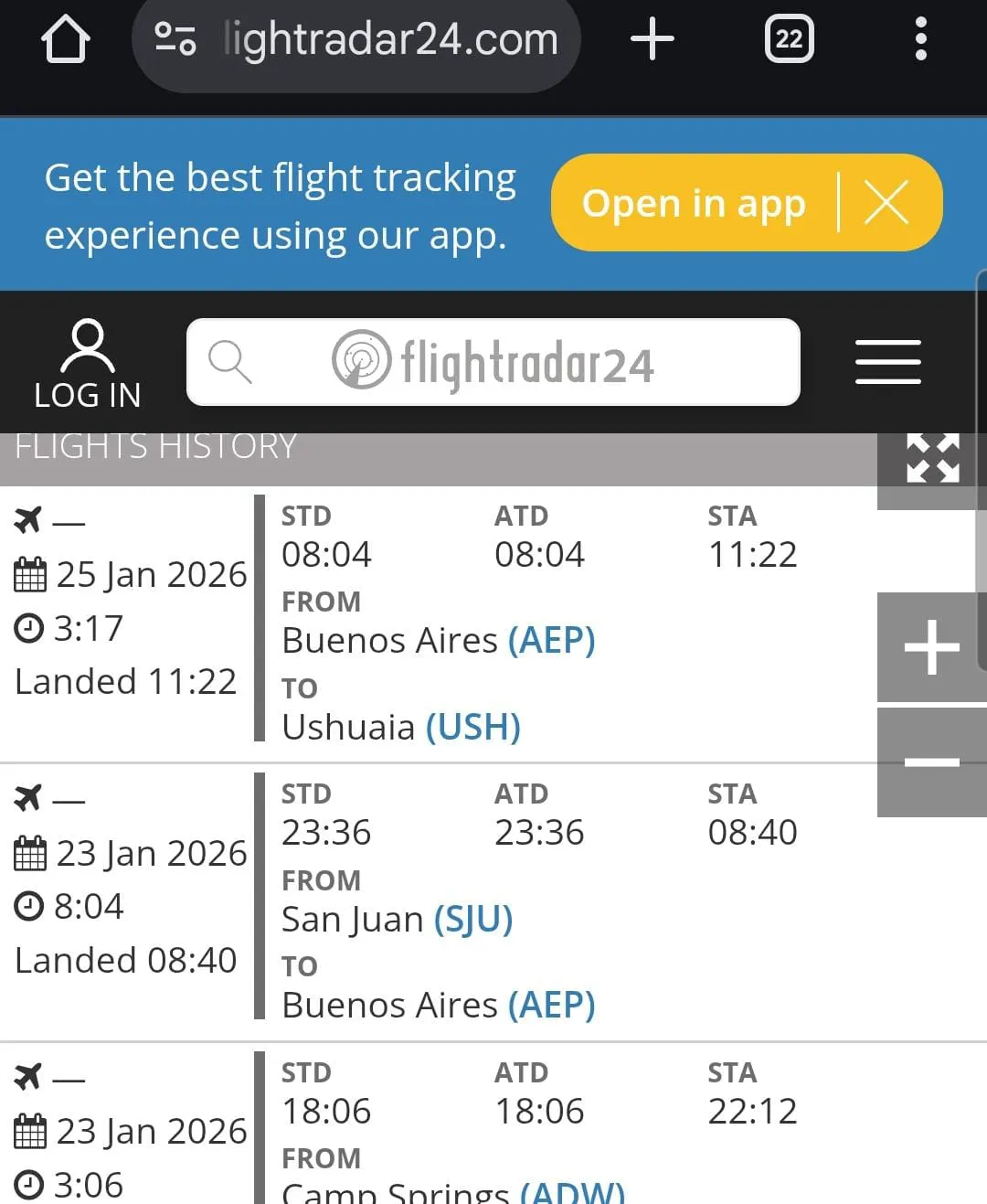Dismiss the app promotion banner

click(886, 203)
